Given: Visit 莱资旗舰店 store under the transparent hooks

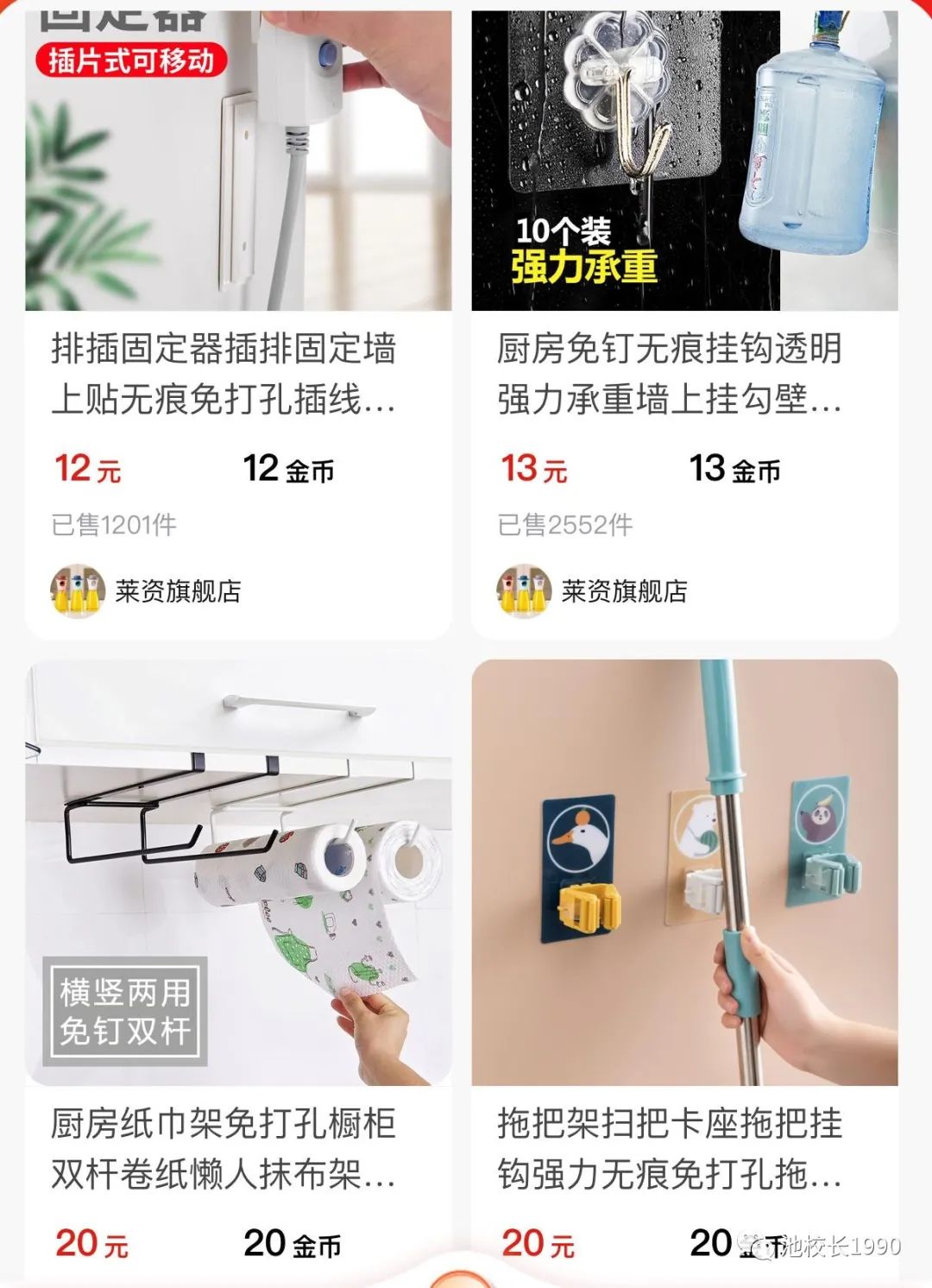Looking at the screenshot, I should (x=623, y=591).
